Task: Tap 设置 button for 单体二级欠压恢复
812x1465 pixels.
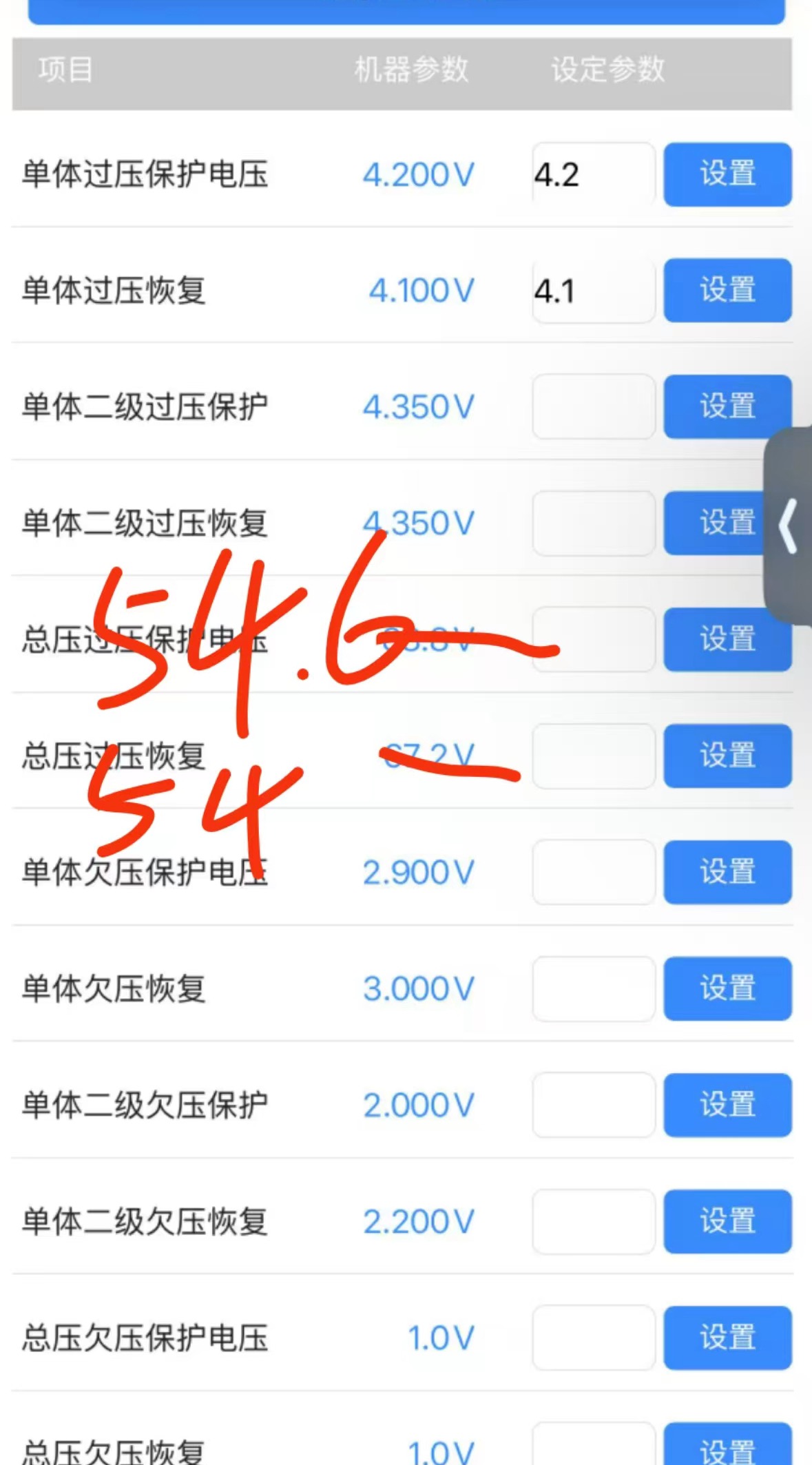Action: point(727,1221)
